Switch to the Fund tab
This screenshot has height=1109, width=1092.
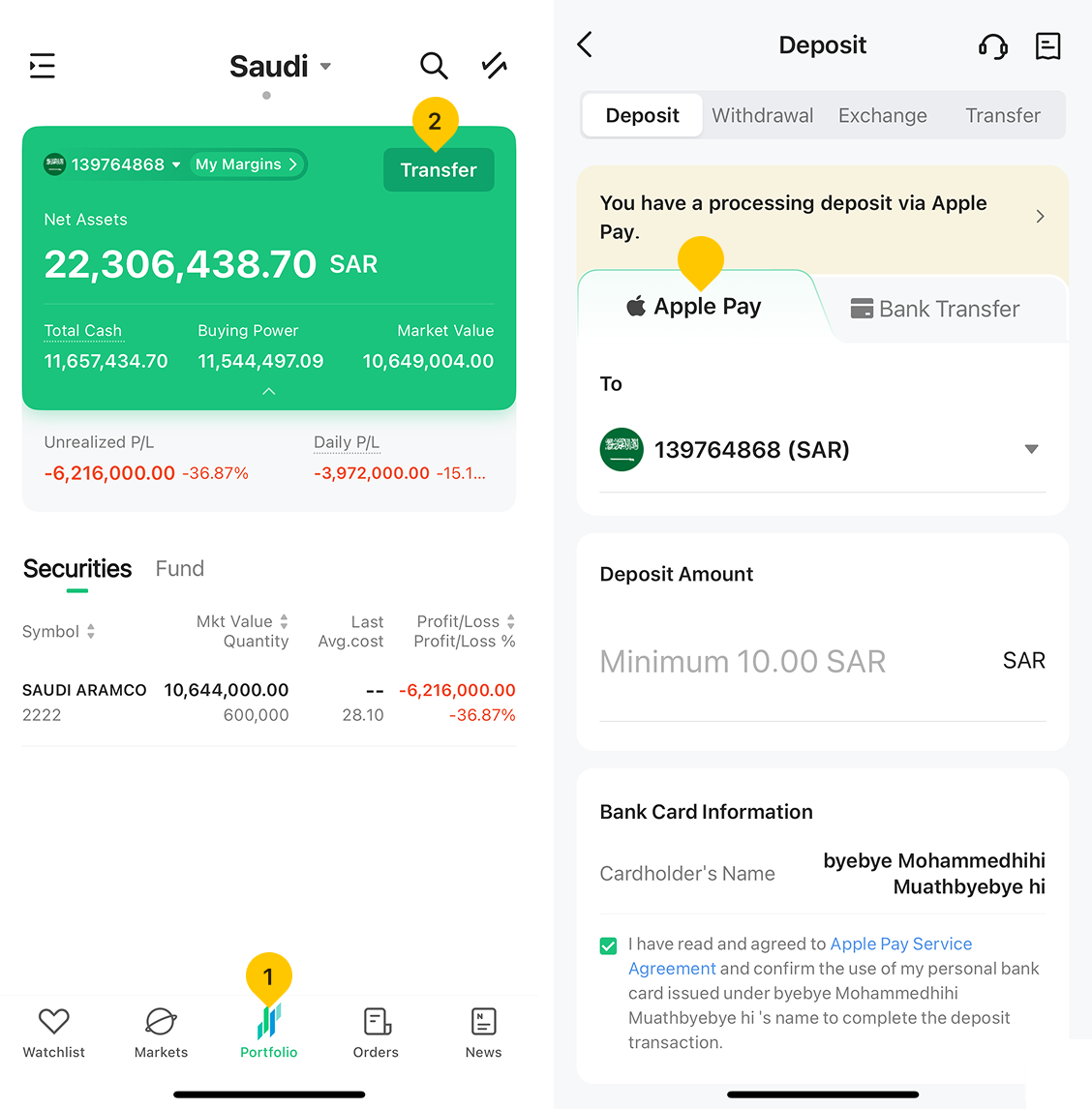pyautogui.click(x=180, y=569)
